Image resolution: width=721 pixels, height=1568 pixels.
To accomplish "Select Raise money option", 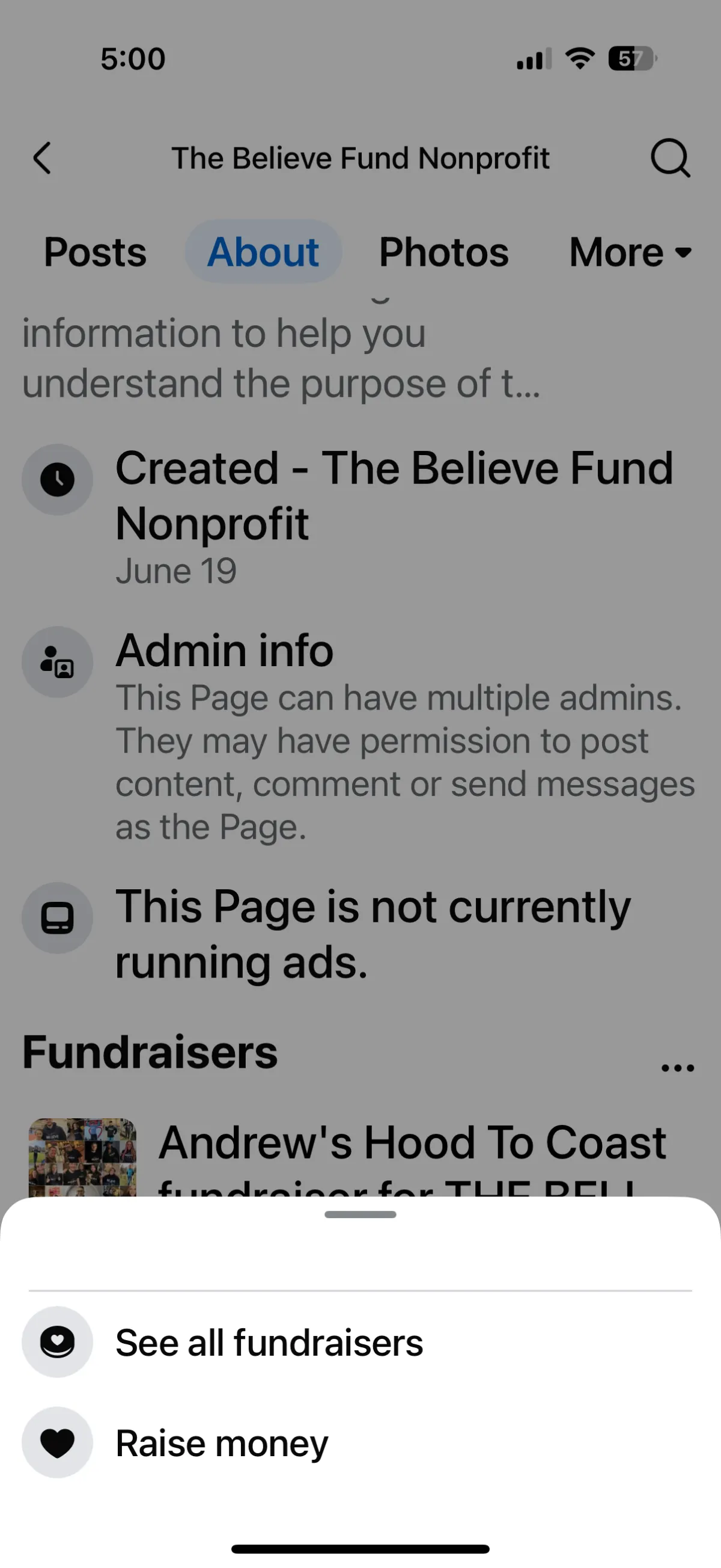I will coord(222,1442).
